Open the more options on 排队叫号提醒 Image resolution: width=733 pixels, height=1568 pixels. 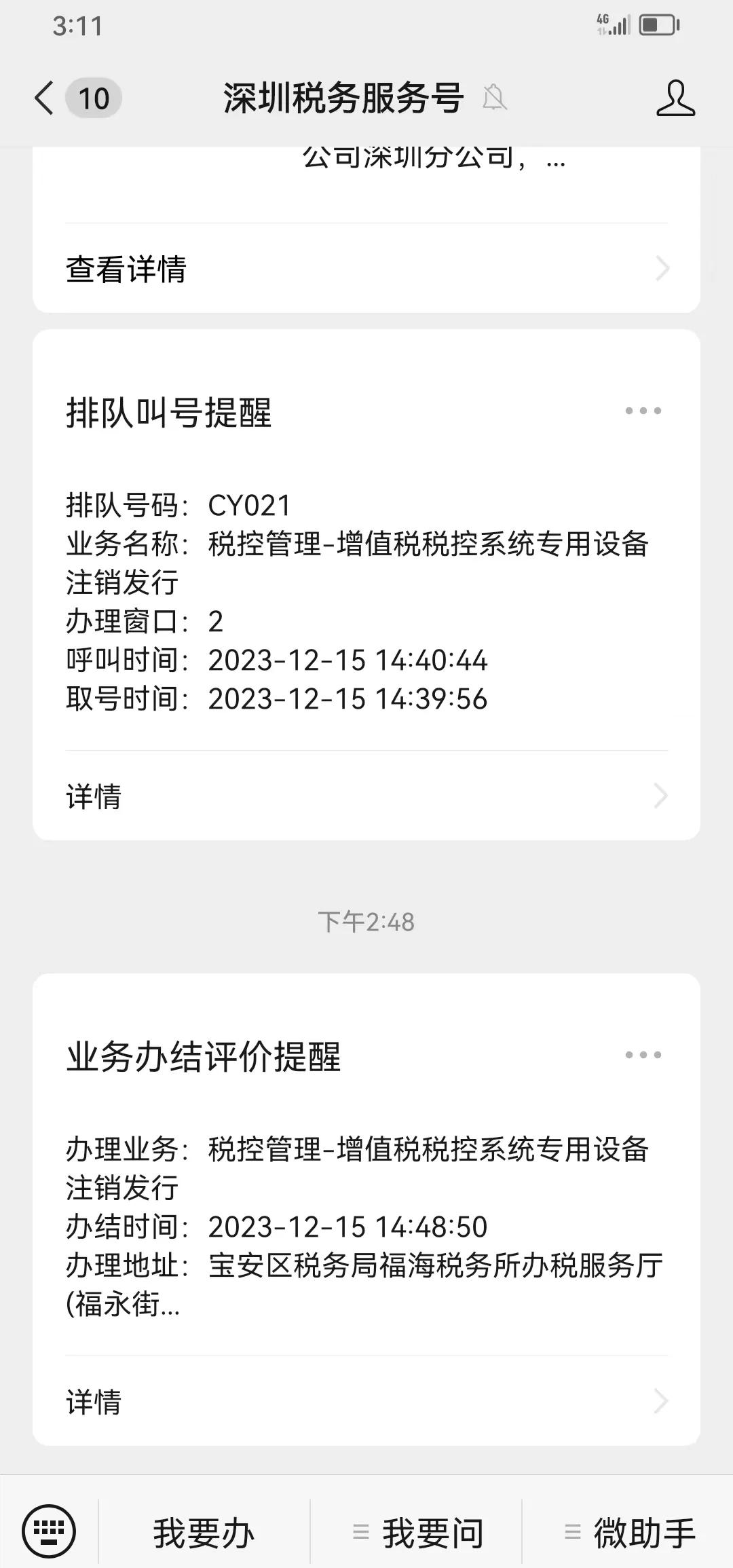(643, 411)
